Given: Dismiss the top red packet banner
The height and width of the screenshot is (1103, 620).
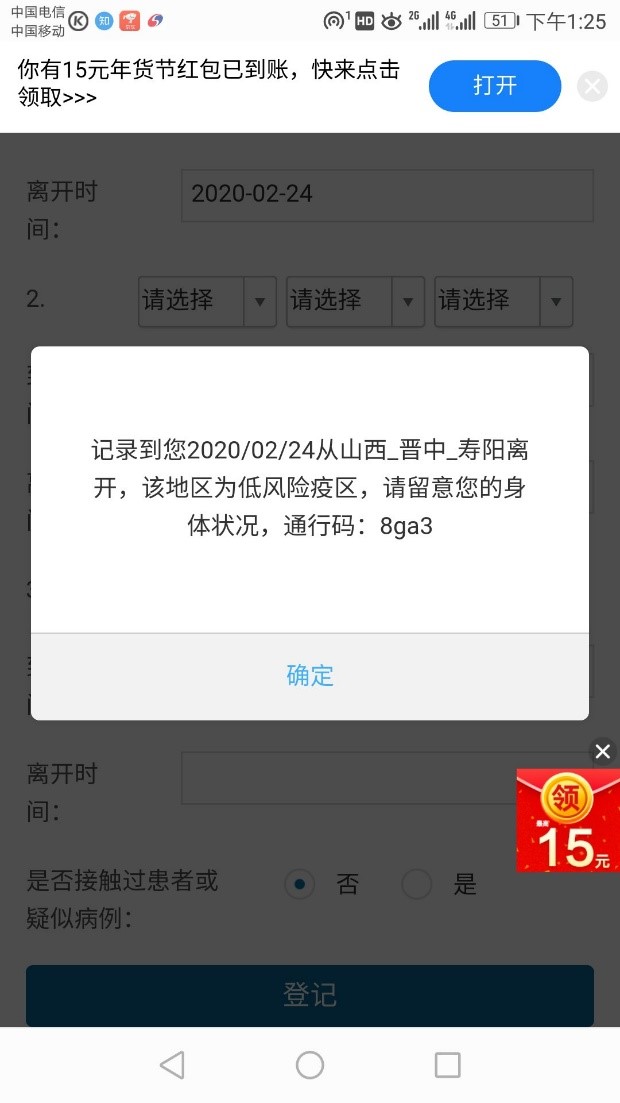Looking at the screenshot, I should pyautogui.click(x=592, y=87).
